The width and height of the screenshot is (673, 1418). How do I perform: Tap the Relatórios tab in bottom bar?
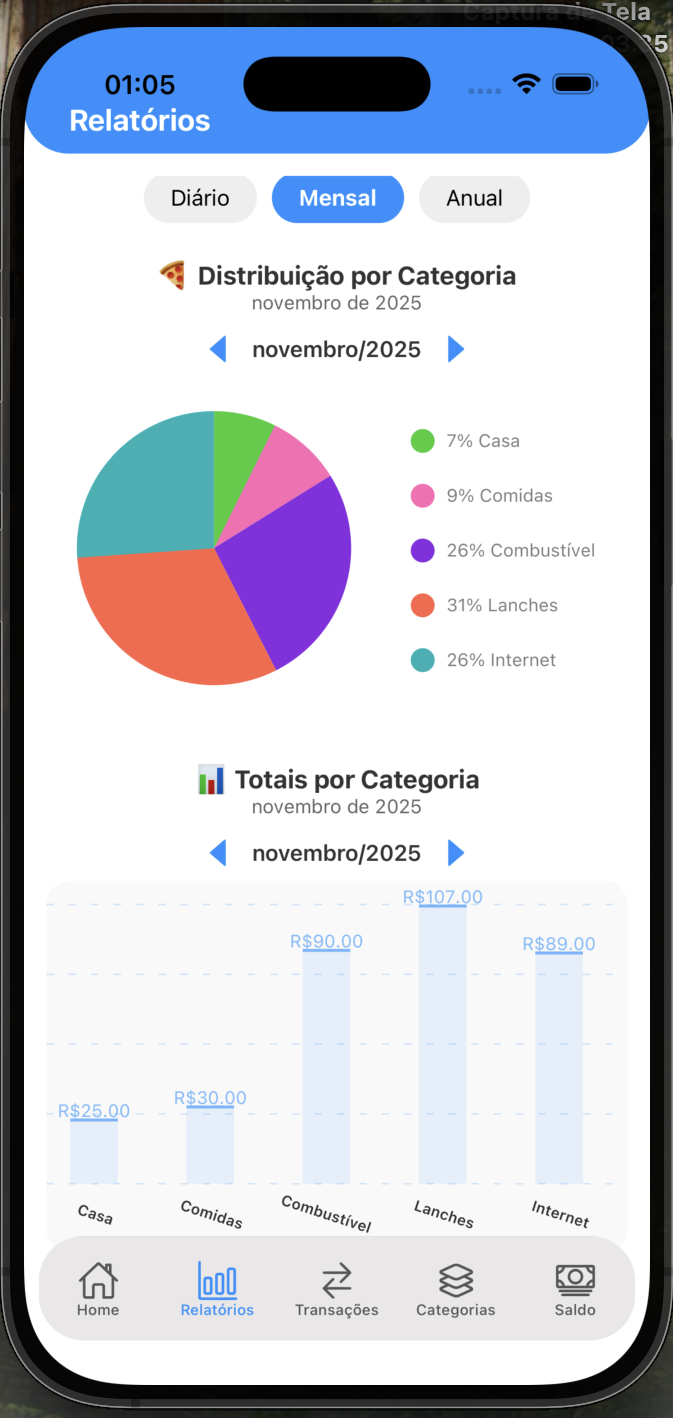(x=217, y=1288)
